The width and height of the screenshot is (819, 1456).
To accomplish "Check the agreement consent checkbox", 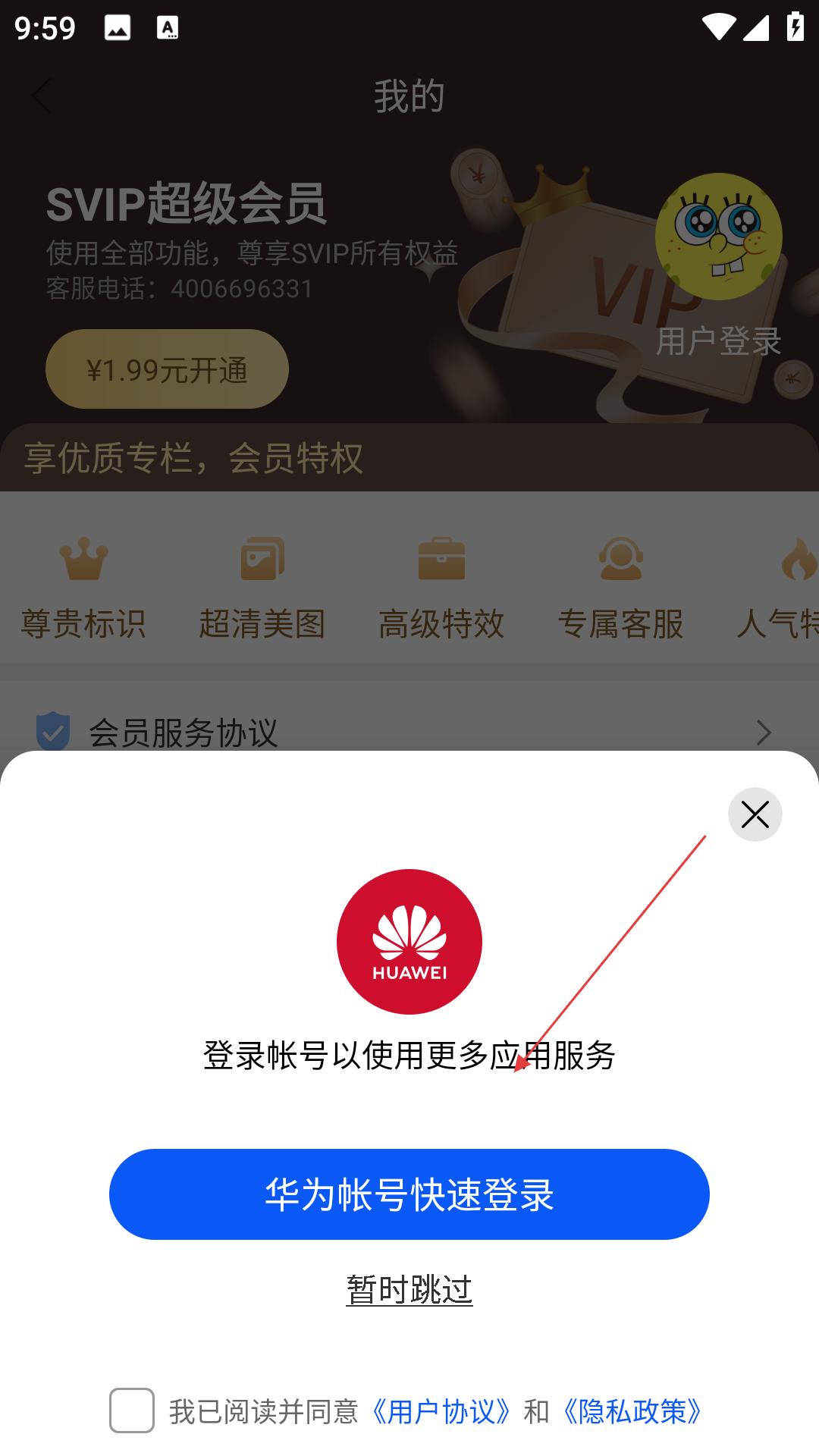I will pos(132,1410).
